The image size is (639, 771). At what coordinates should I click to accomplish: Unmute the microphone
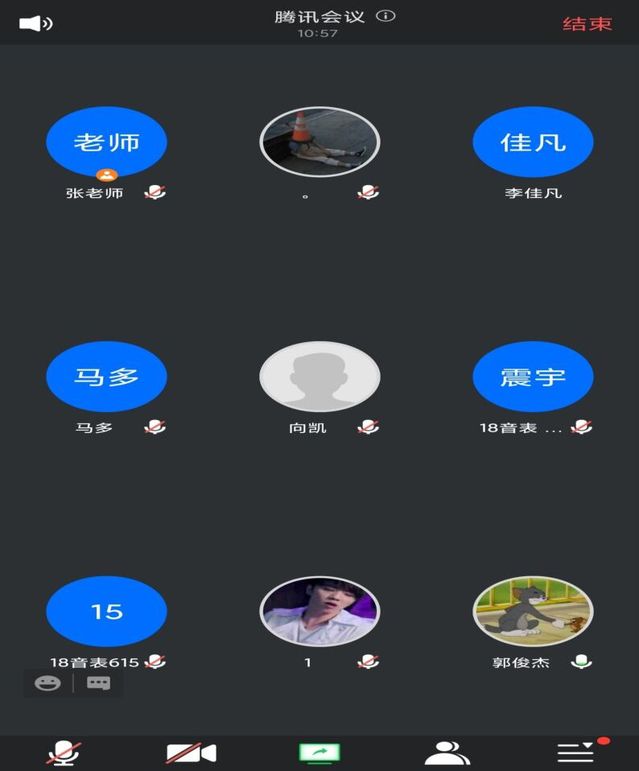click(x=65, y=752)
